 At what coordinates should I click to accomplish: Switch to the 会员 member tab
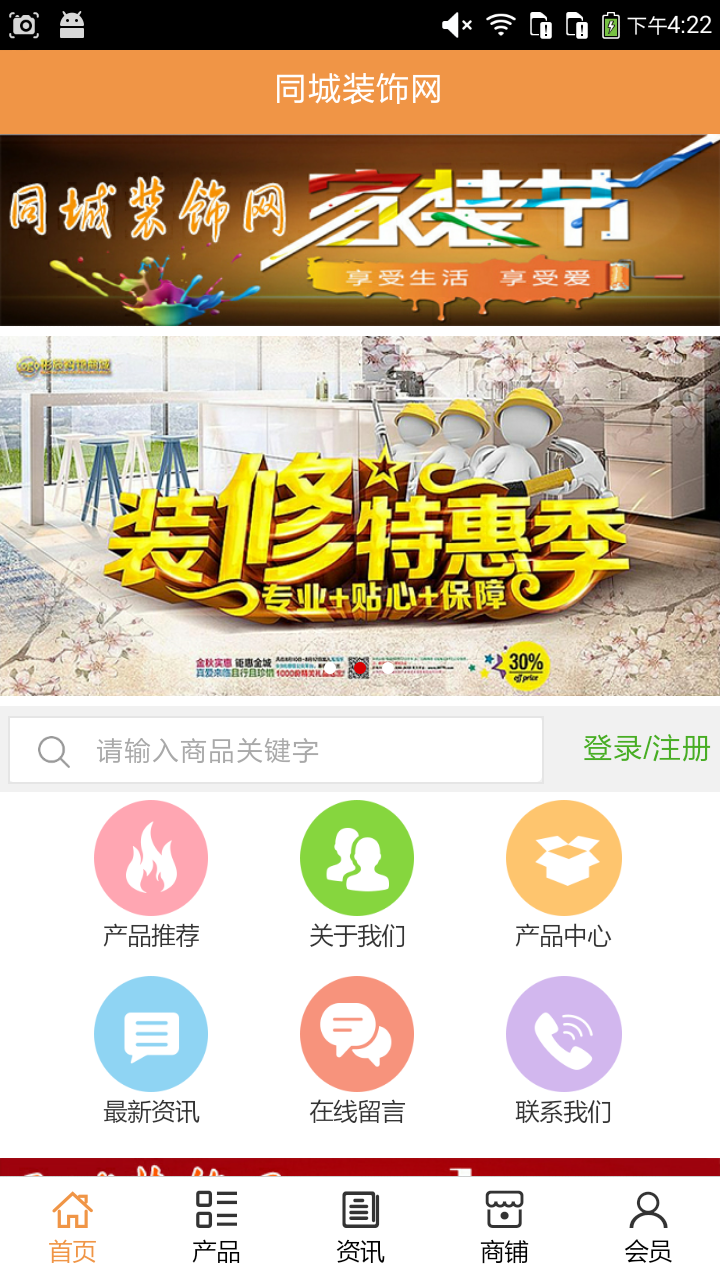pyautogui.click(x=648, y=1228)
